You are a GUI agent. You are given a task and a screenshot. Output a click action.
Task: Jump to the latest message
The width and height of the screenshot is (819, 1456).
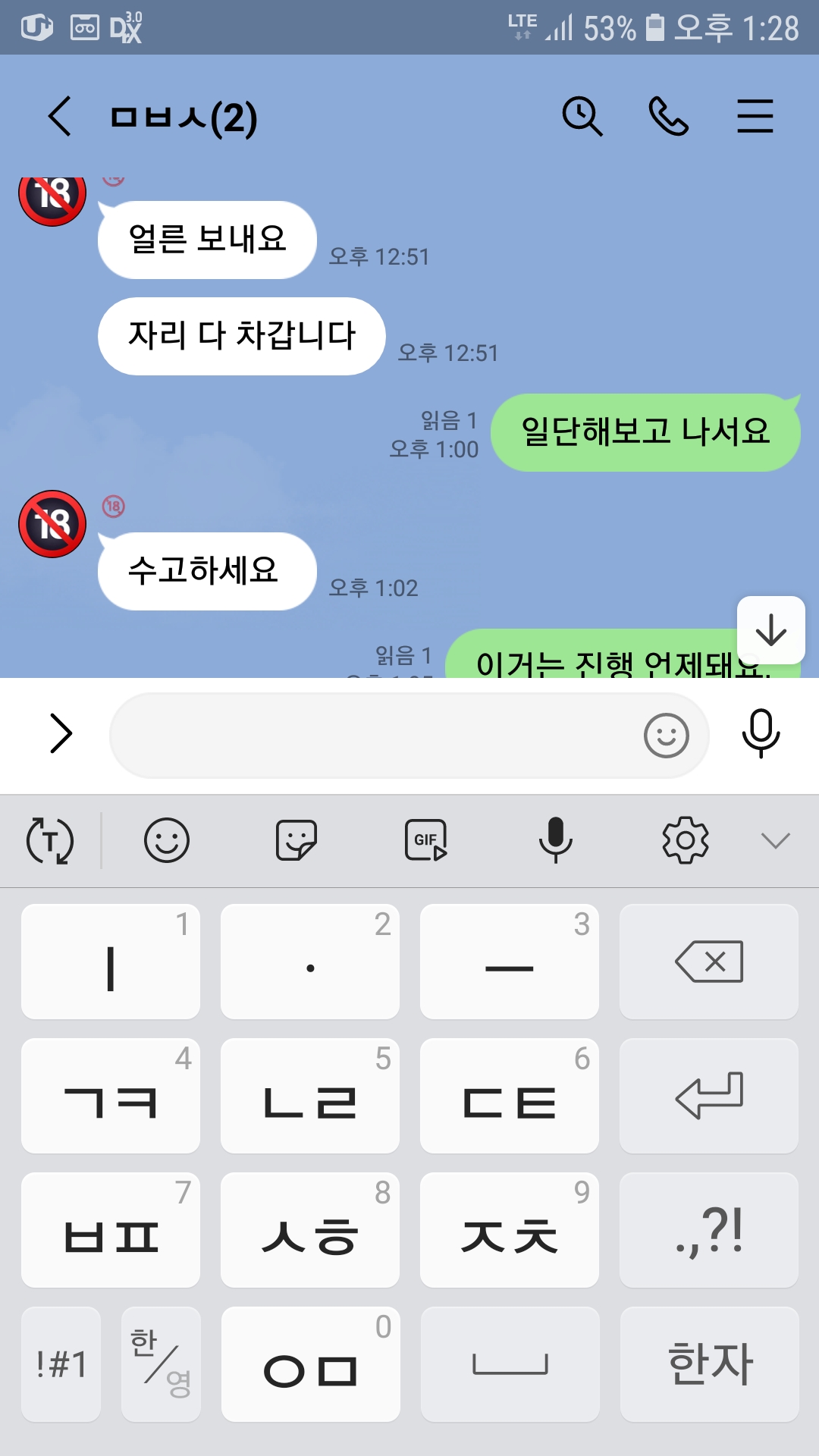[x=770, y=630]
